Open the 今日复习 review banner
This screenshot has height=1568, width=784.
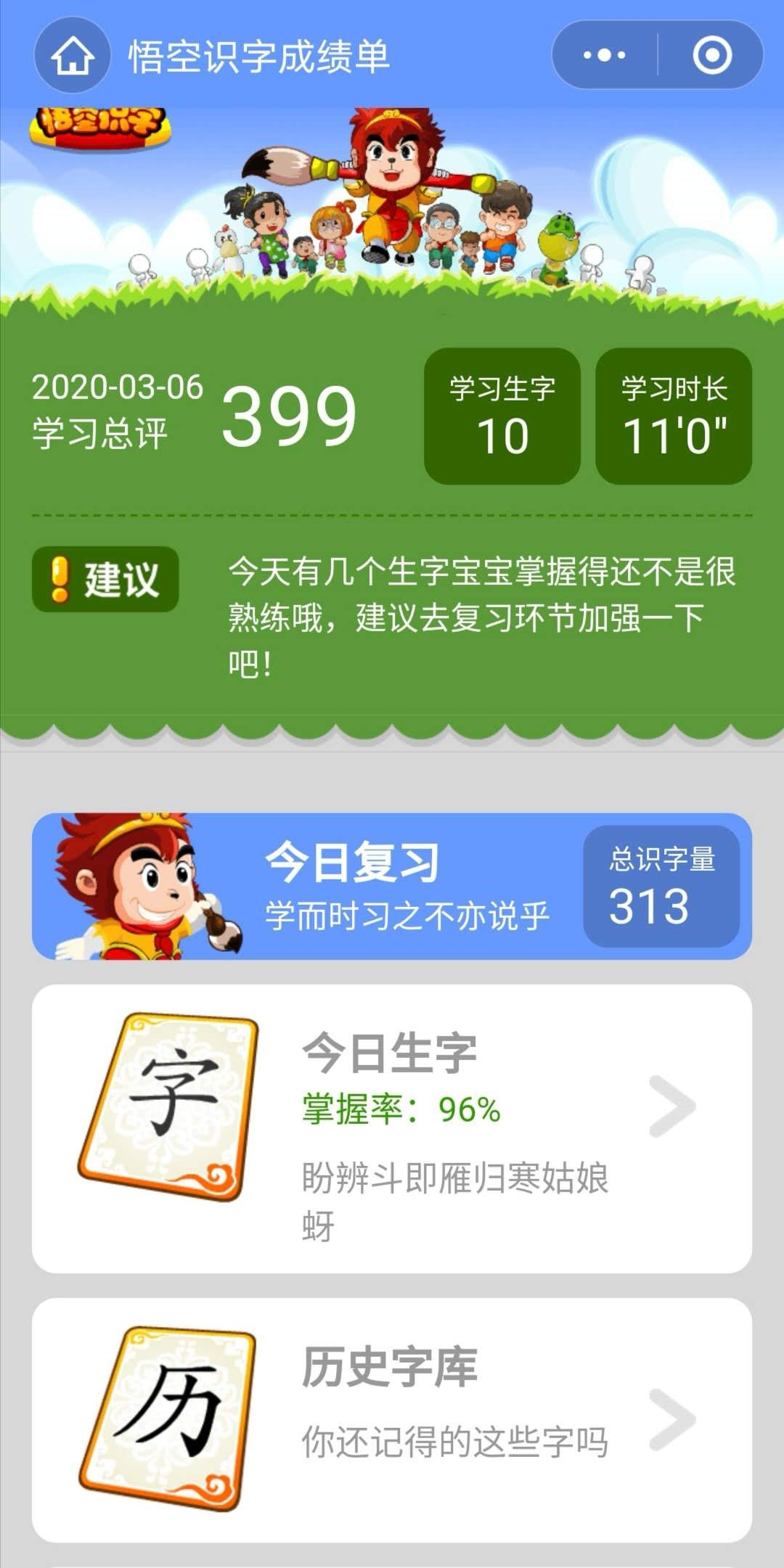[x=392, y=887]
